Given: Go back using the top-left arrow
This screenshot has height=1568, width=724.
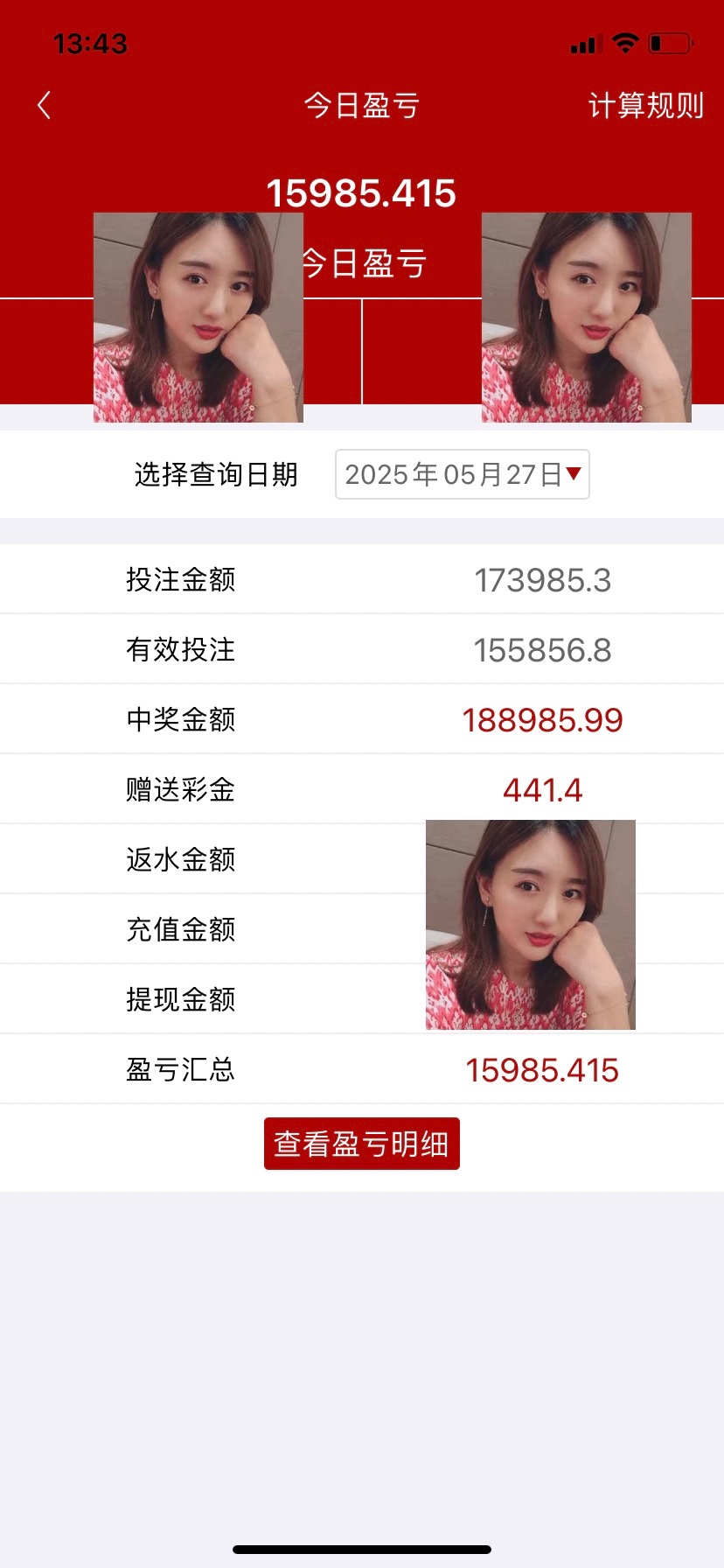Looking at the screenshot, I should point(44,106).
